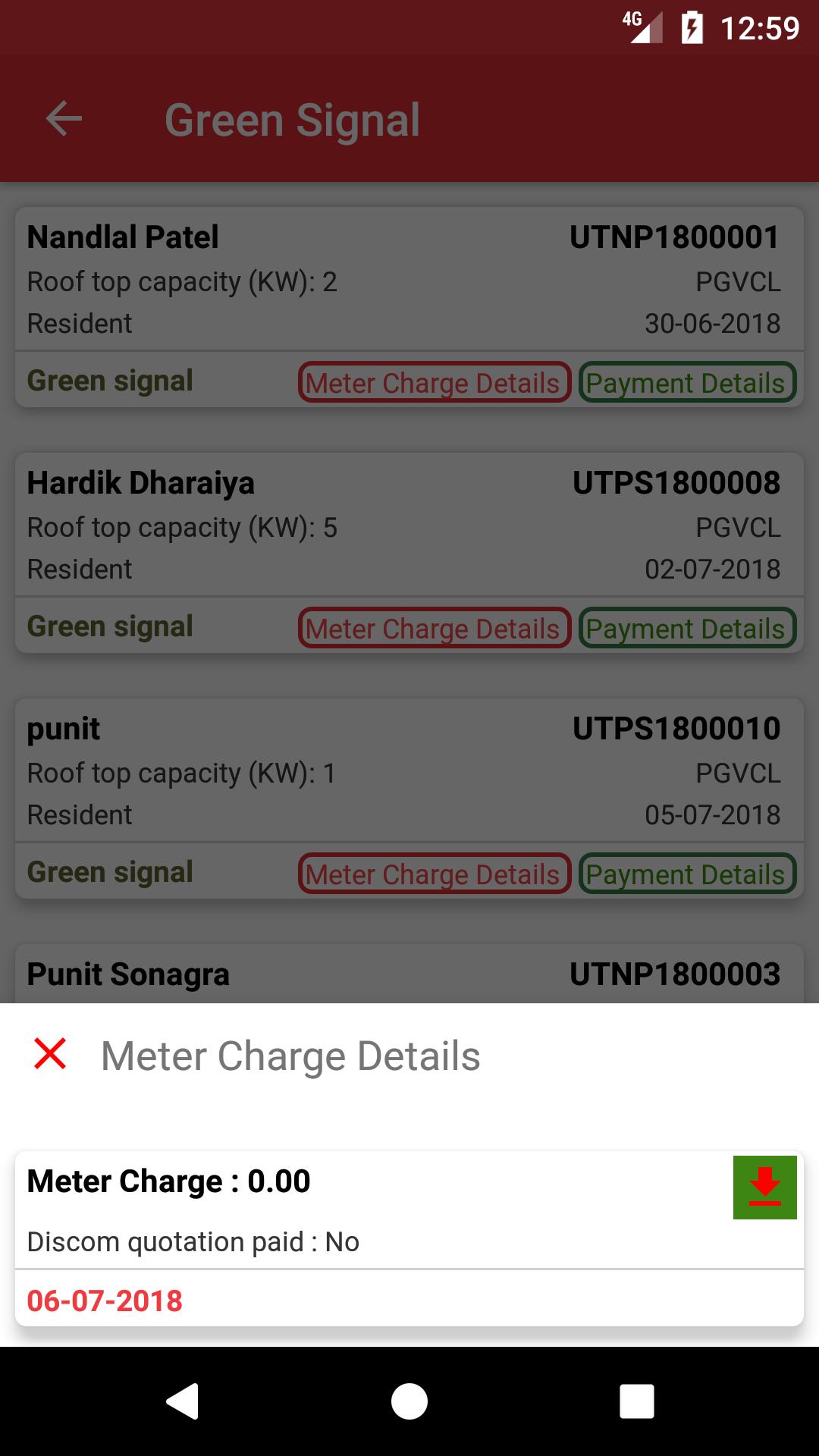Tap the system home button

[x=409, y=1401]
